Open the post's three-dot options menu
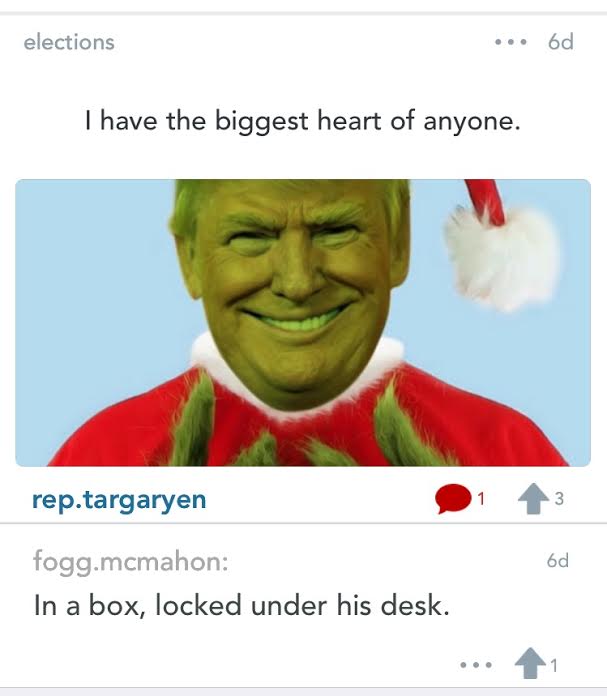607x696 pixels. (510, 43)
